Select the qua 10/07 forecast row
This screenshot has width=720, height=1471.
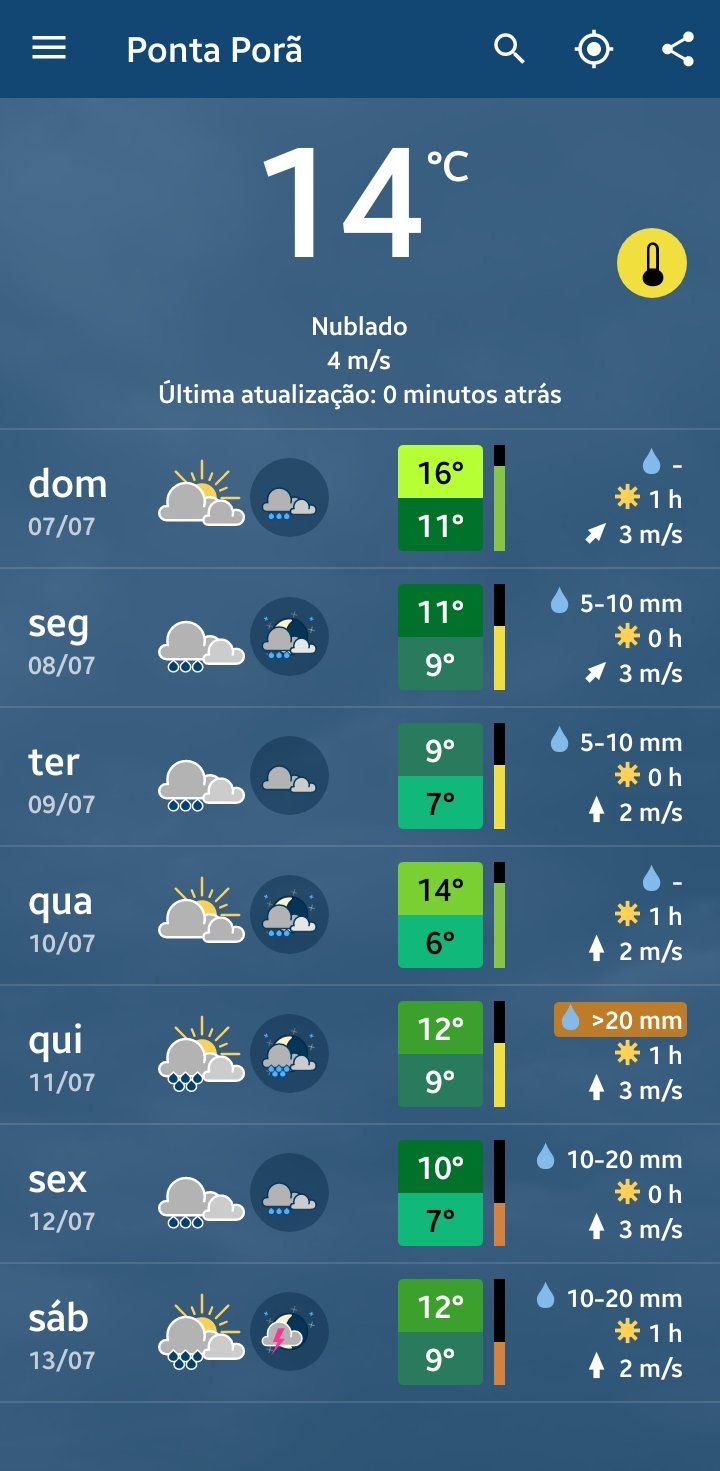coord(360,916)
